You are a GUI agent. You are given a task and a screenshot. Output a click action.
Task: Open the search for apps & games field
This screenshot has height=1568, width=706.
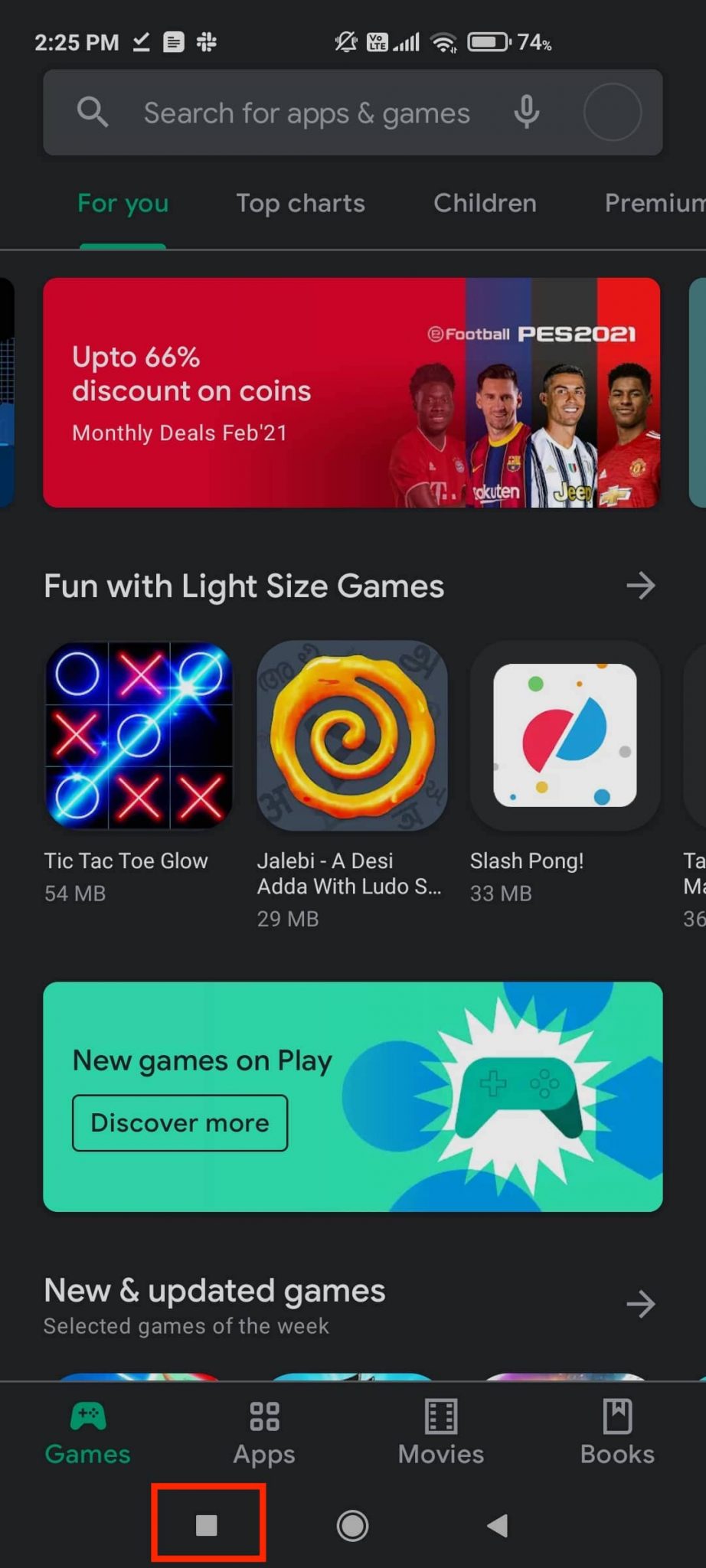pos(306,113)
